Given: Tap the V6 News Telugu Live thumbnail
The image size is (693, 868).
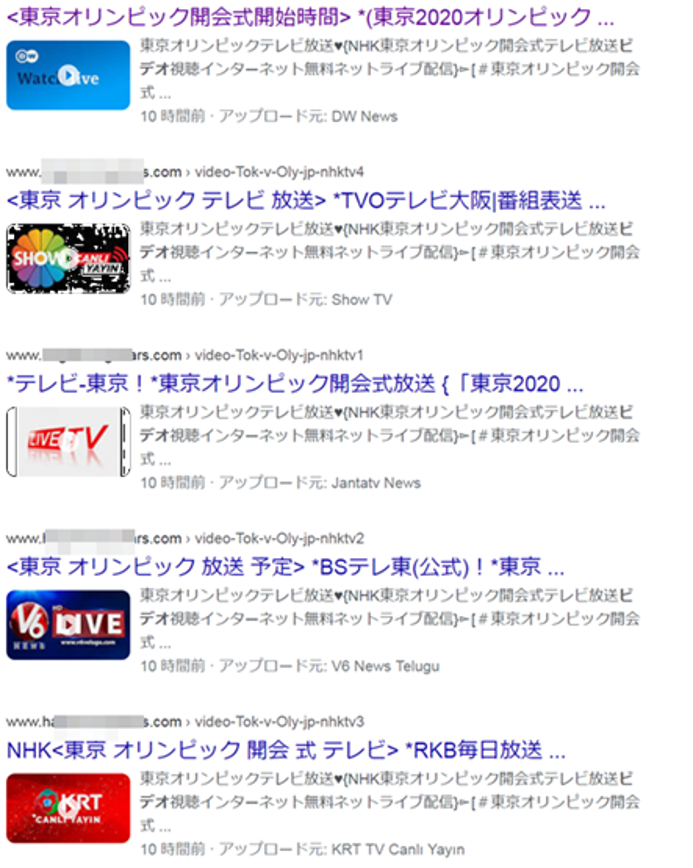Looking at the screenshot, I should tap(68, 624).
